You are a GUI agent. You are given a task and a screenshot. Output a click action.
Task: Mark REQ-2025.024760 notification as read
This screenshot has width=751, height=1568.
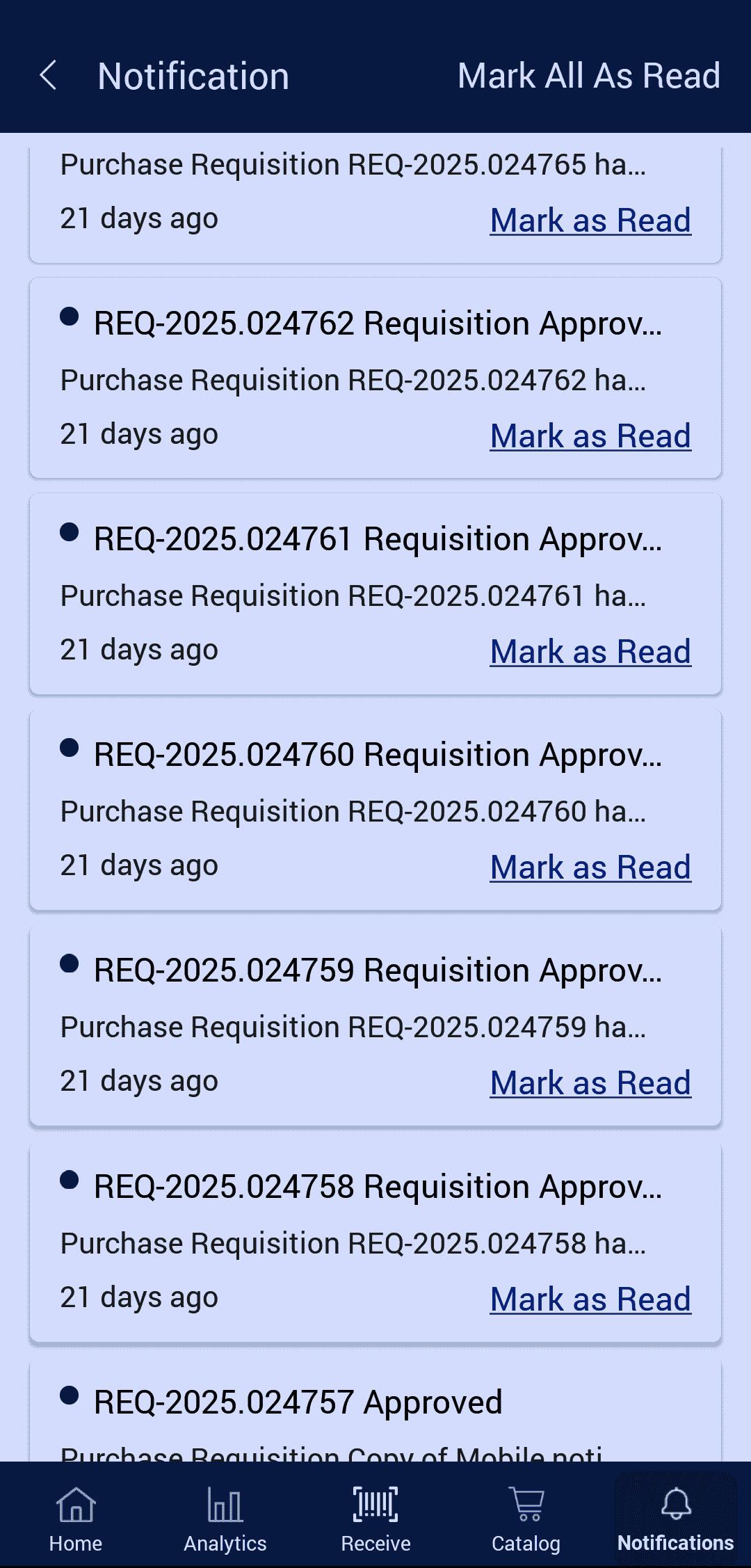590,867
